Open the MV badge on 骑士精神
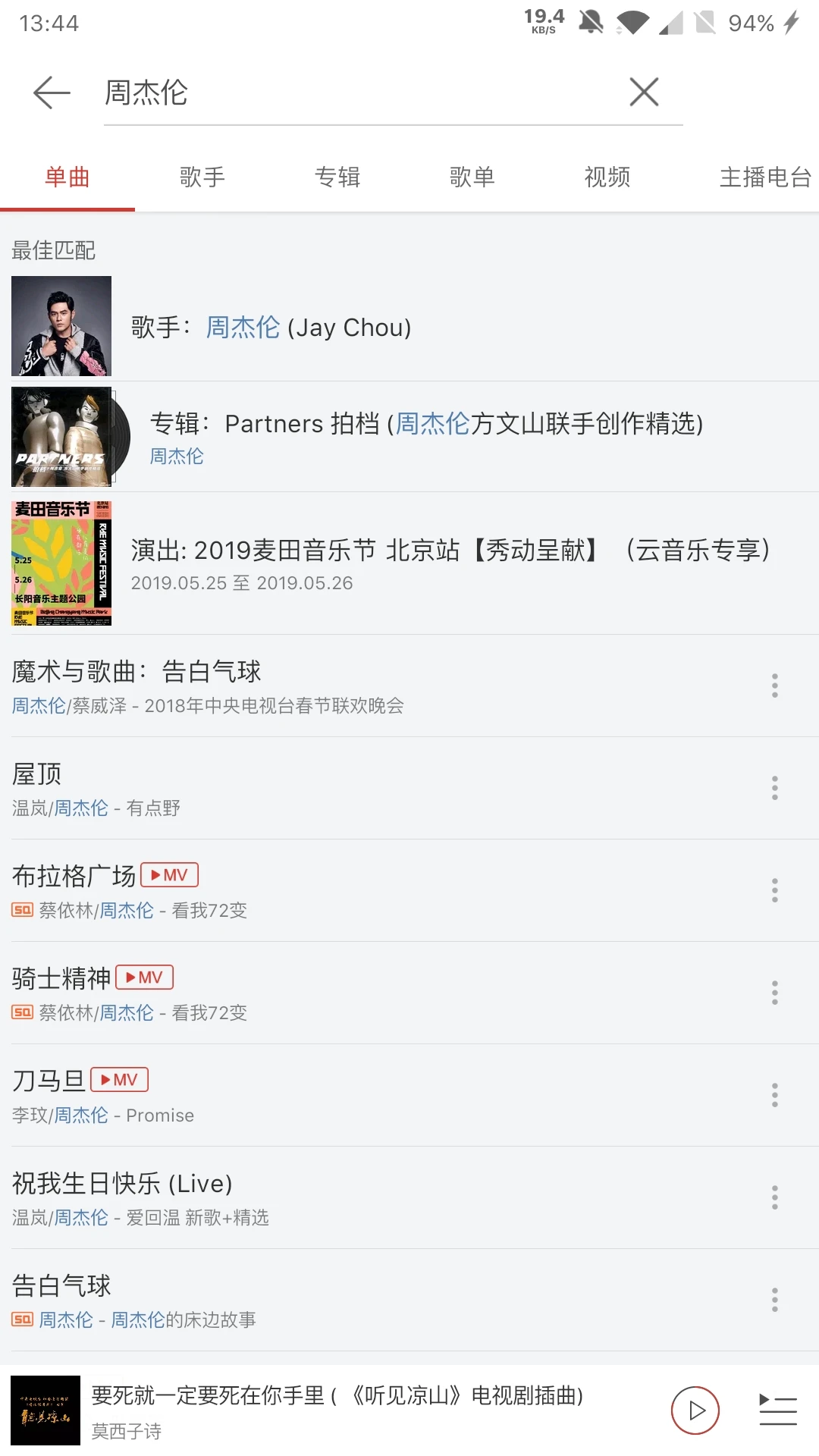The image size is (819, 1456). tap(145, 977)
